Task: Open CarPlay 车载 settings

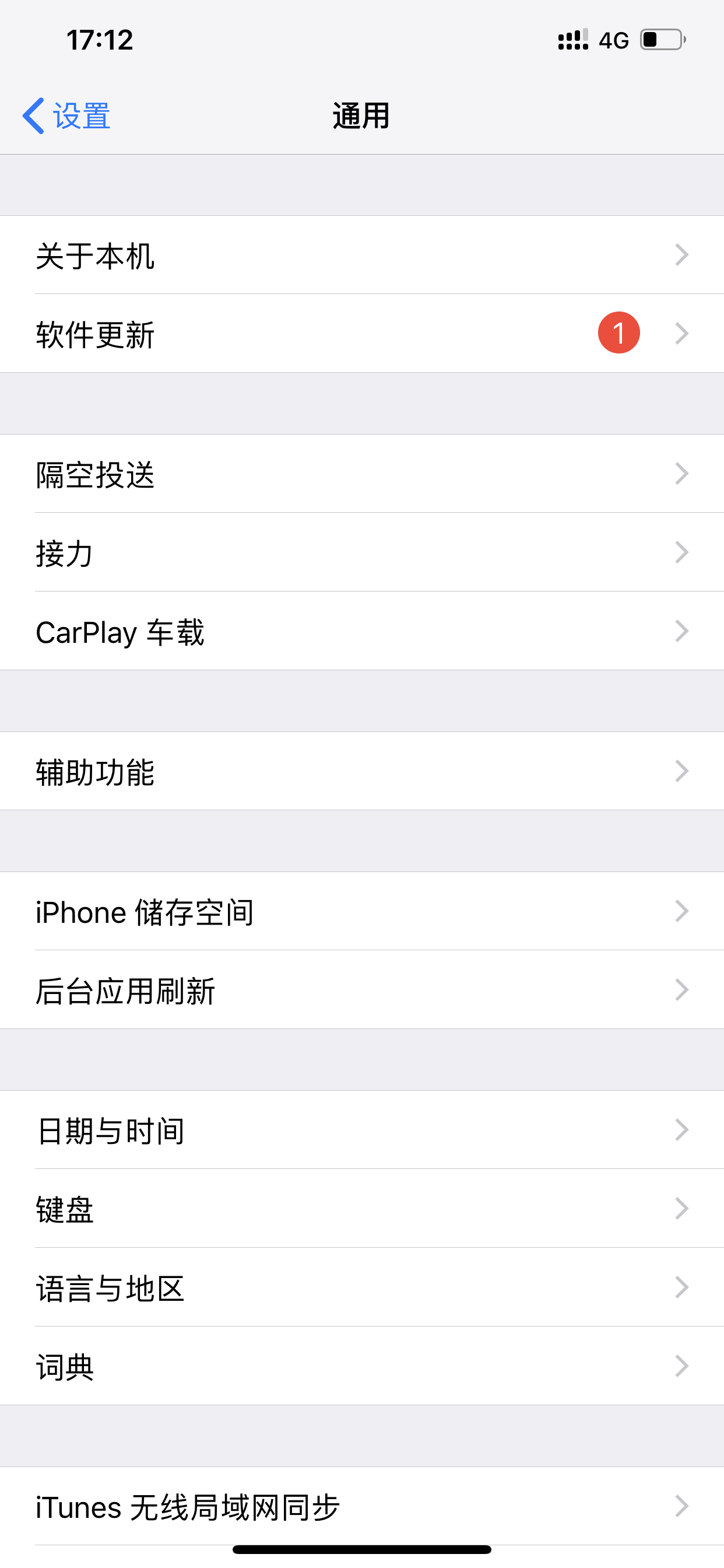Action: click(361, 631)
